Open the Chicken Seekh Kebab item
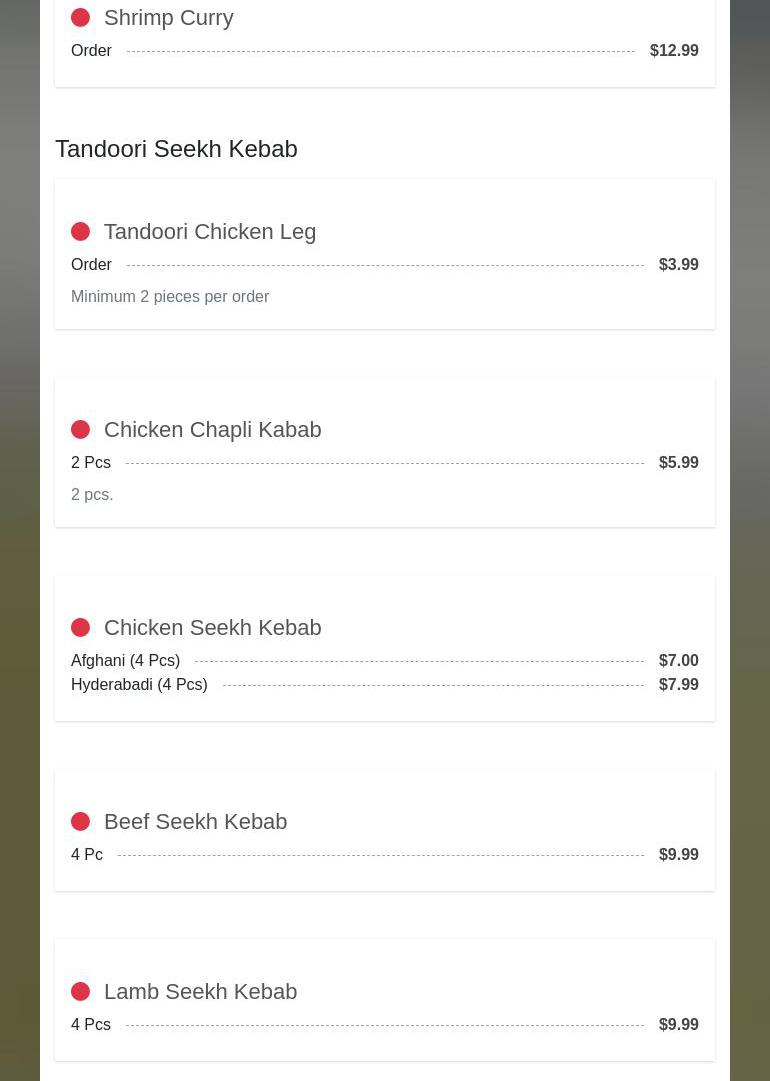Image resolution: width=770 pixels, height=1081 pixels. [212, 628]
